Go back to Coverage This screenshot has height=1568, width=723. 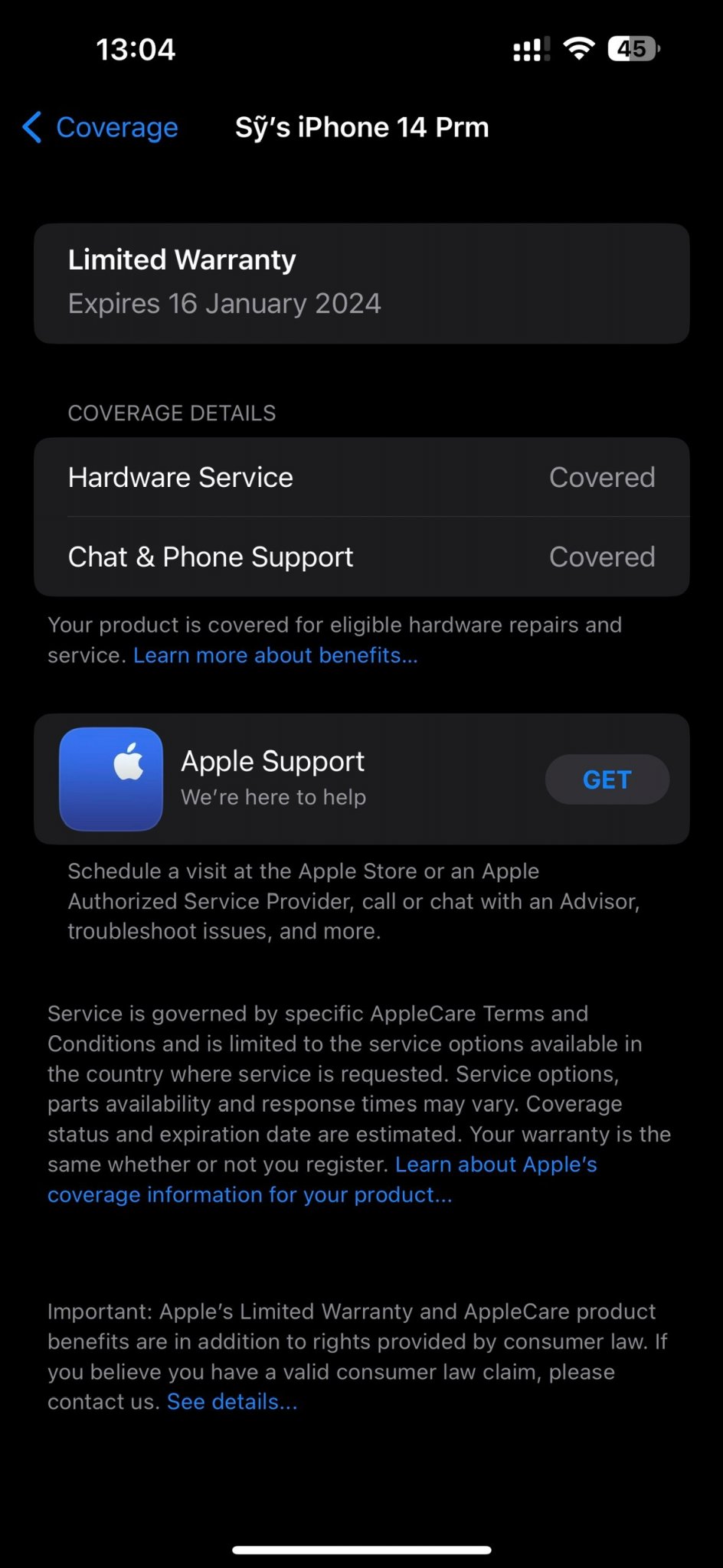(x=101, y=128)
